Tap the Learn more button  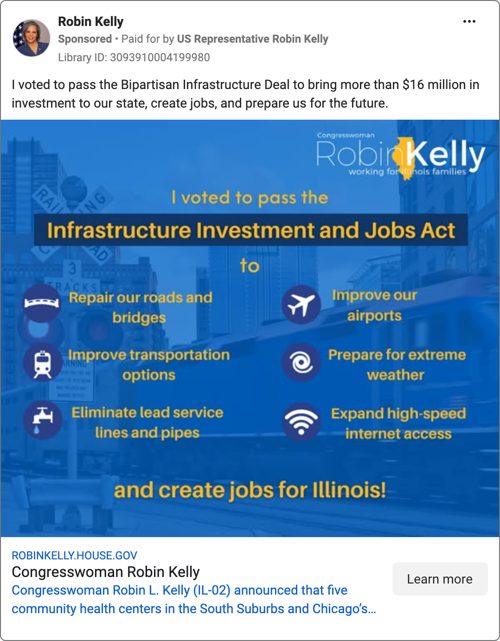click(x=440, y=579)
